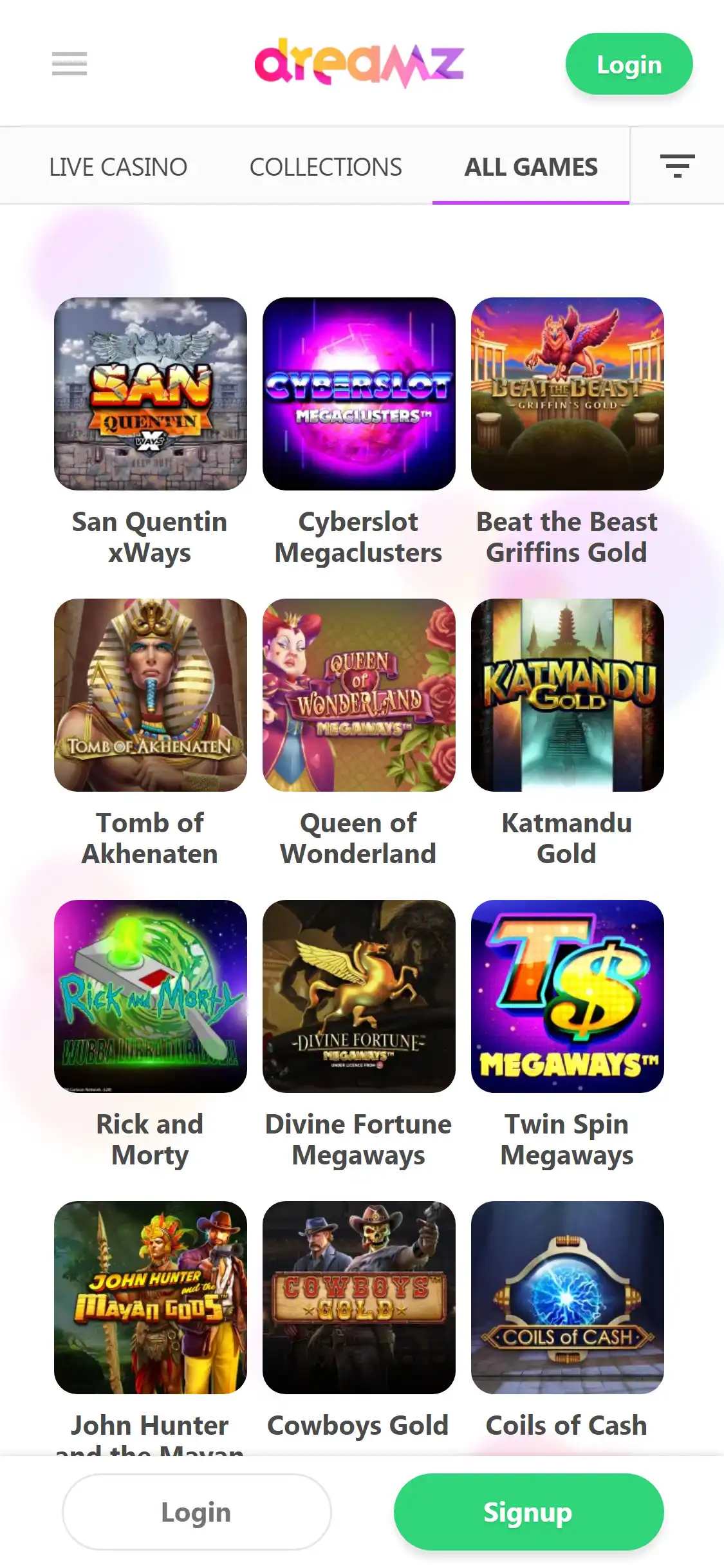Launch Cyberslot Megaclusters

coord(359,394)
